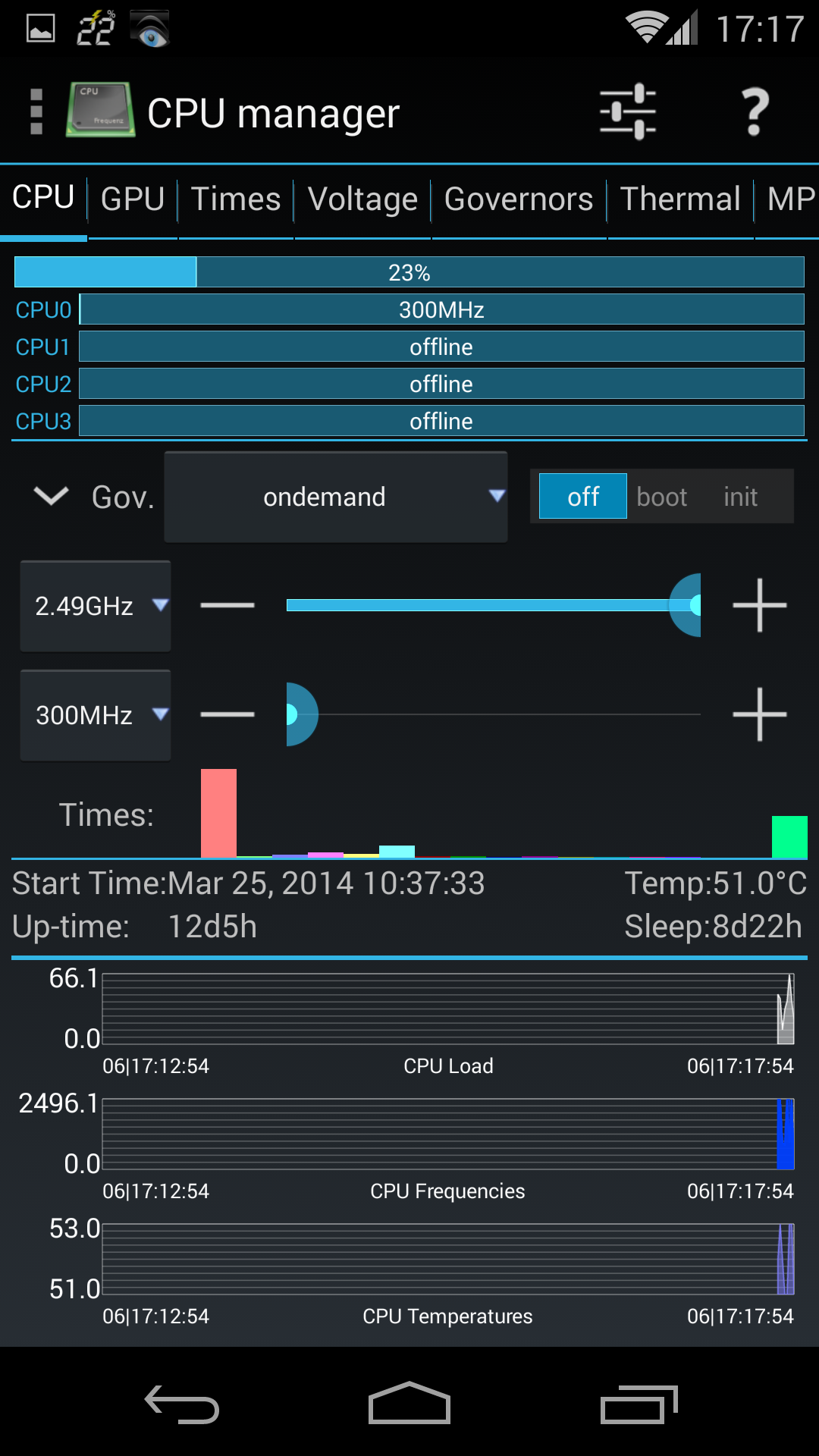Switch to the Voltage tab
The width and height of the screenshot is (819, 1456).
(x=362, y=199)
